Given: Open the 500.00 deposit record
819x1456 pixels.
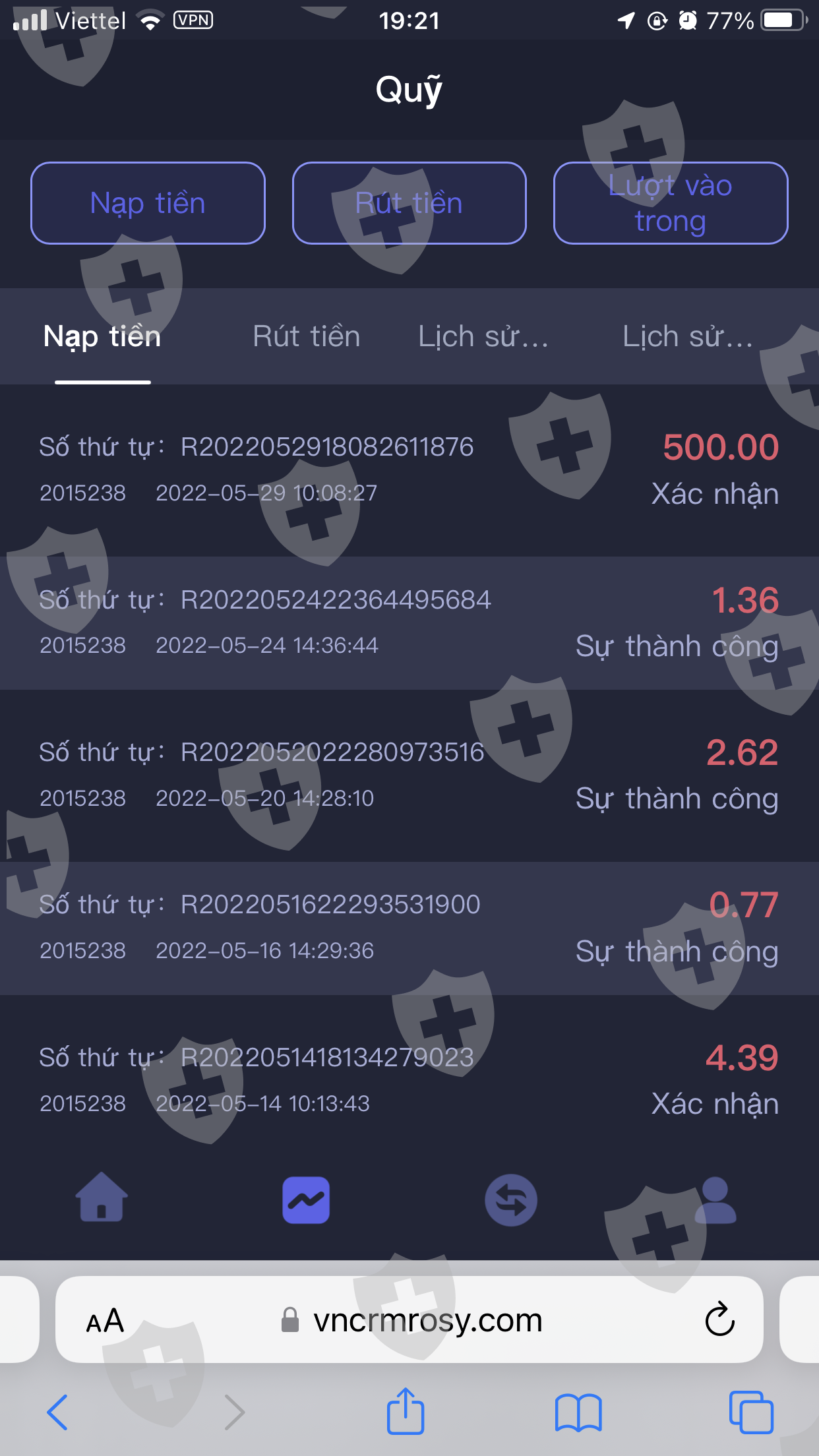Looking at the screenshot, I should coord(409,470).
